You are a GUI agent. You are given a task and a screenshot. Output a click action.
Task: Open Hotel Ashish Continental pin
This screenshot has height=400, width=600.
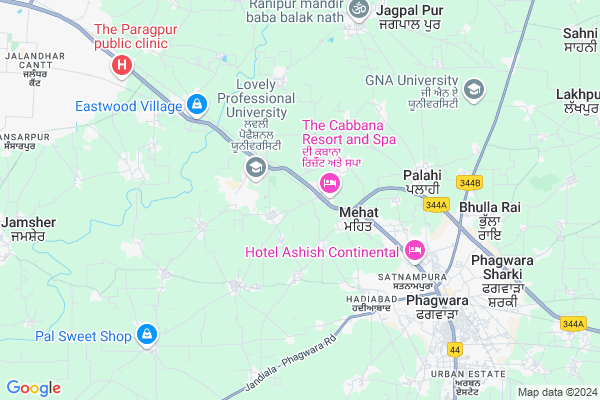415,250
